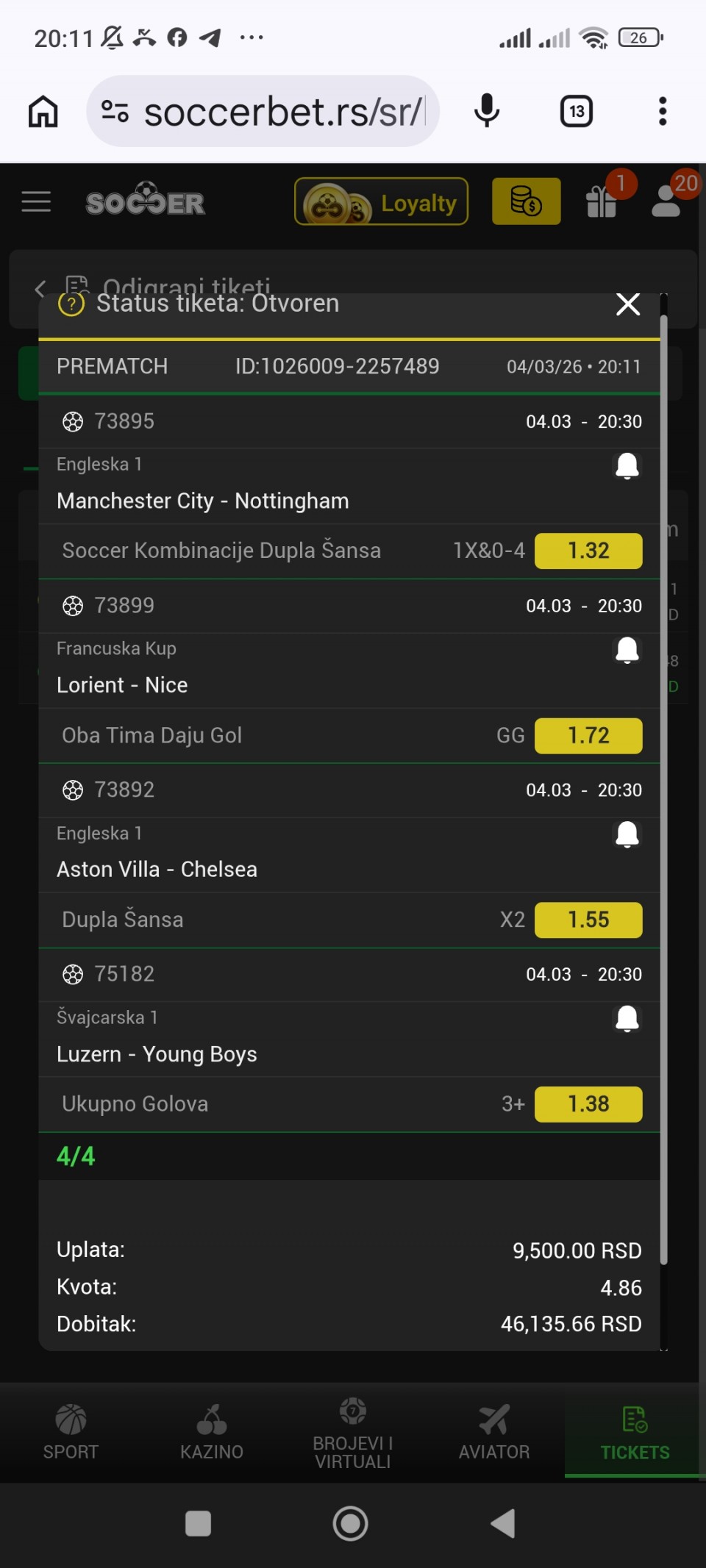Screen dimensions: 706x1568
Task: Open the user profile icon
Action: coord(666,201)
